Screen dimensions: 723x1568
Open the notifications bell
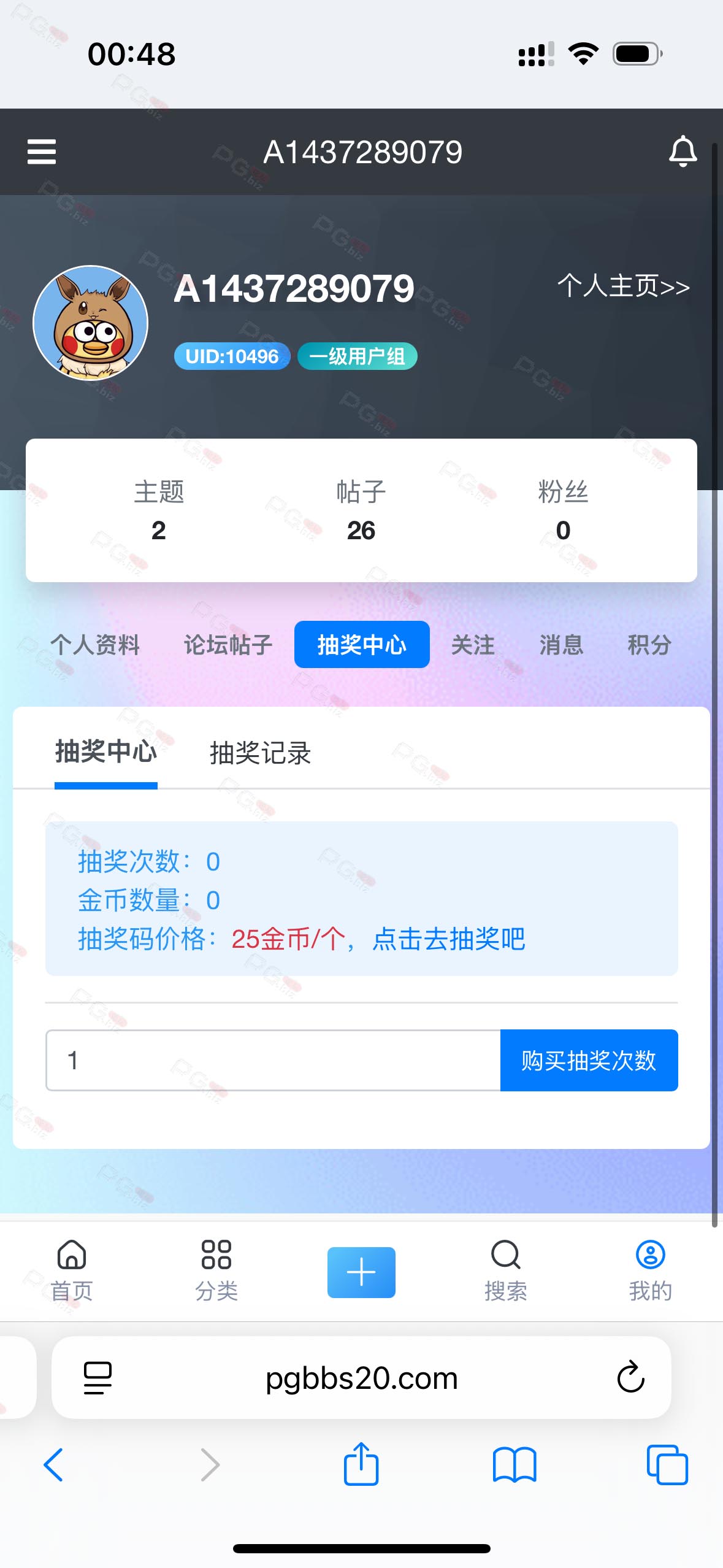point(683,152)
